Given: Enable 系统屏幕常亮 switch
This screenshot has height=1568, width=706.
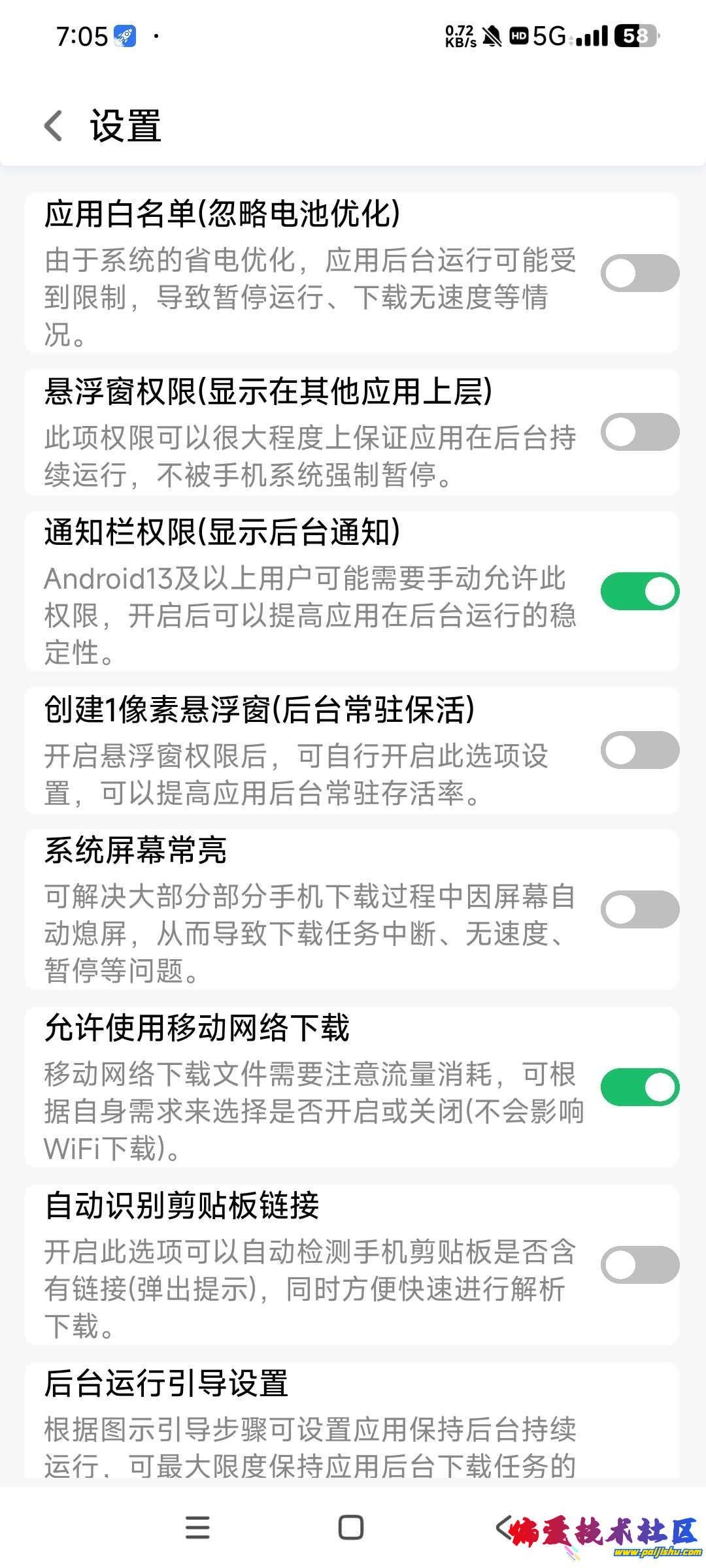Looking at the screenshot, I should 639,909.
